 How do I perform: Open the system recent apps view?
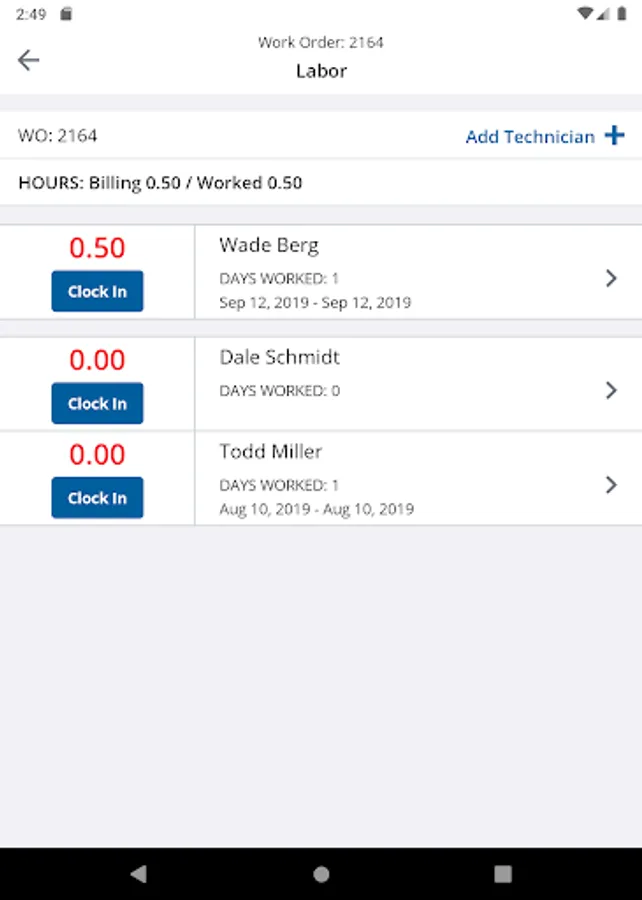[x=503, y=873]
